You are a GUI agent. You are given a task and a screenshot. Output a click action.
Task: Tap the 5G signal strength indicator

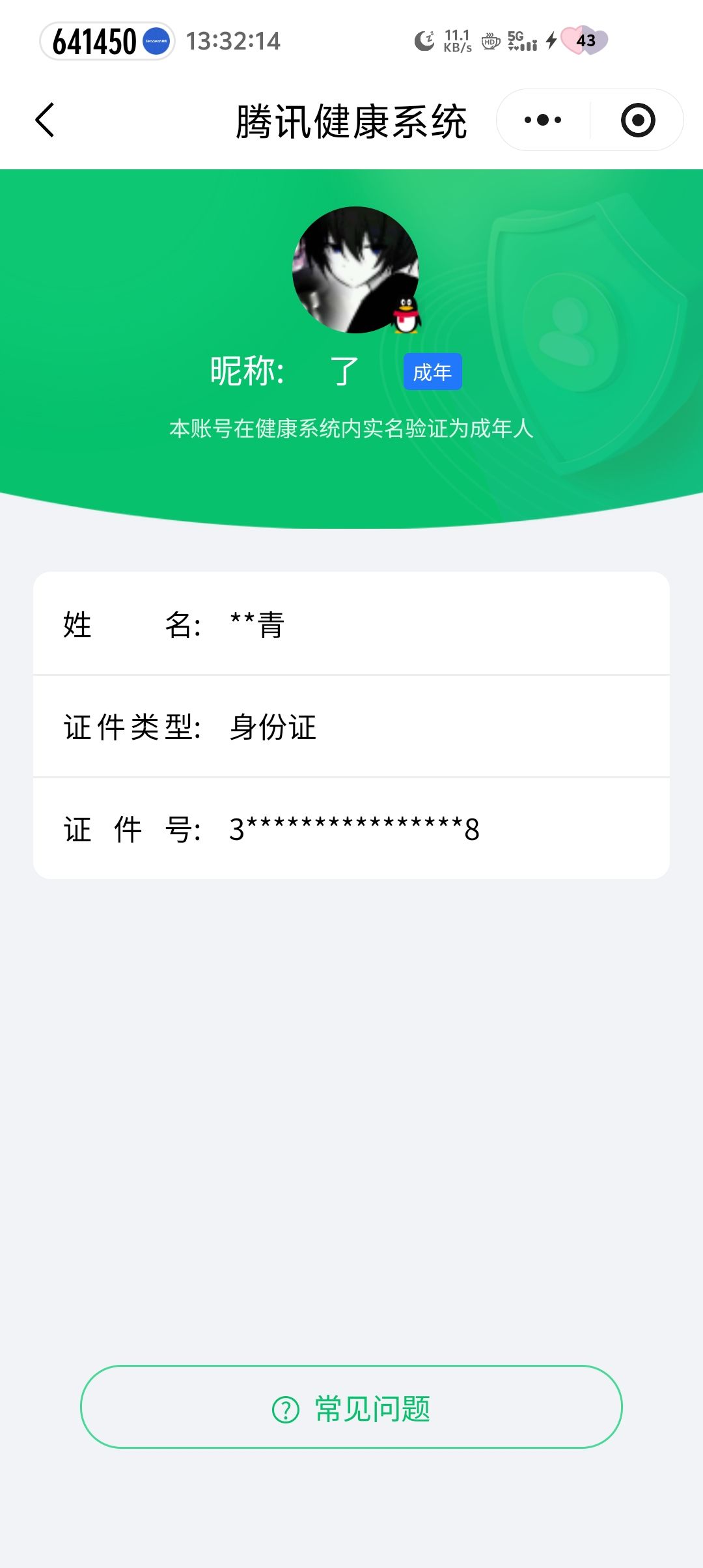coord(521,40)
